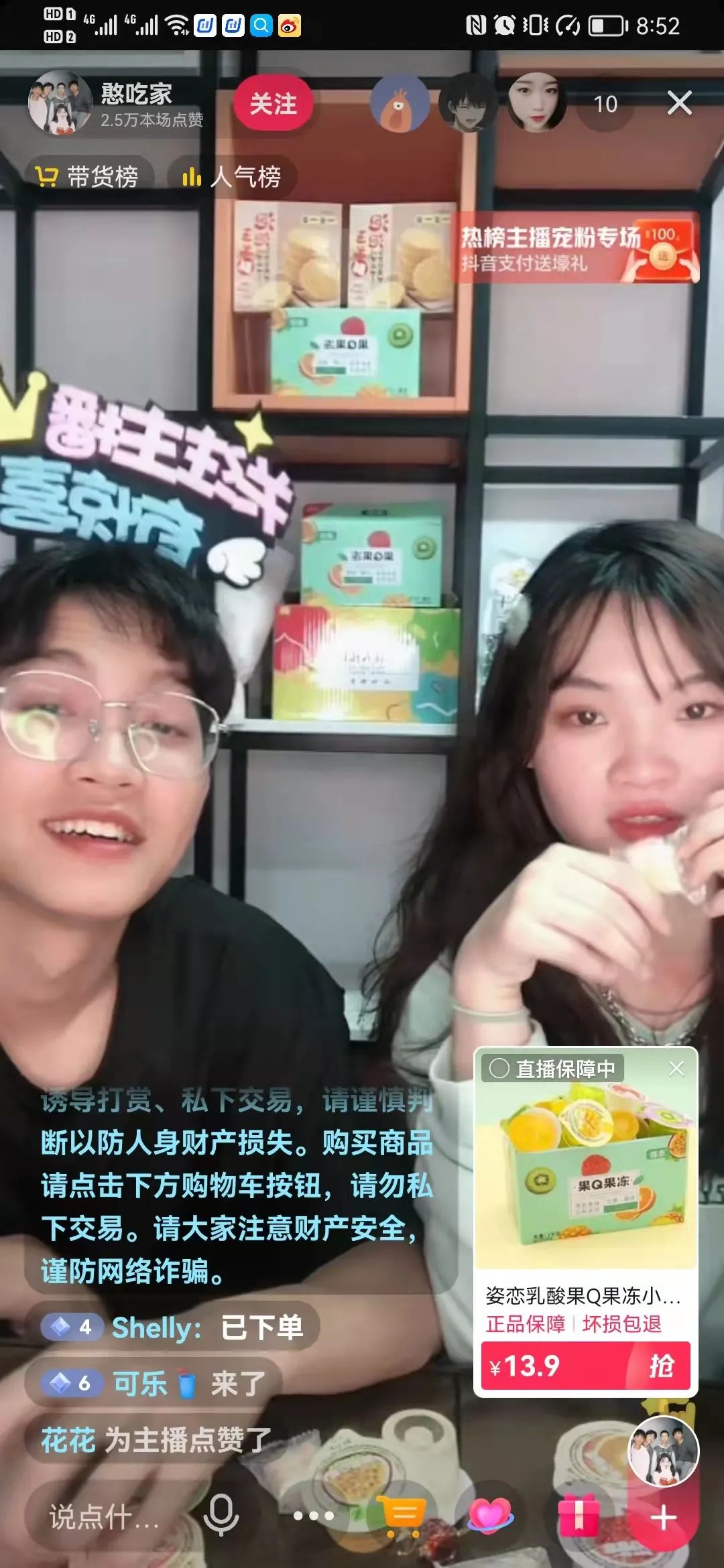Open first viewer avatar in top row
The image size is (724, 1568).
tap(400, 104)
